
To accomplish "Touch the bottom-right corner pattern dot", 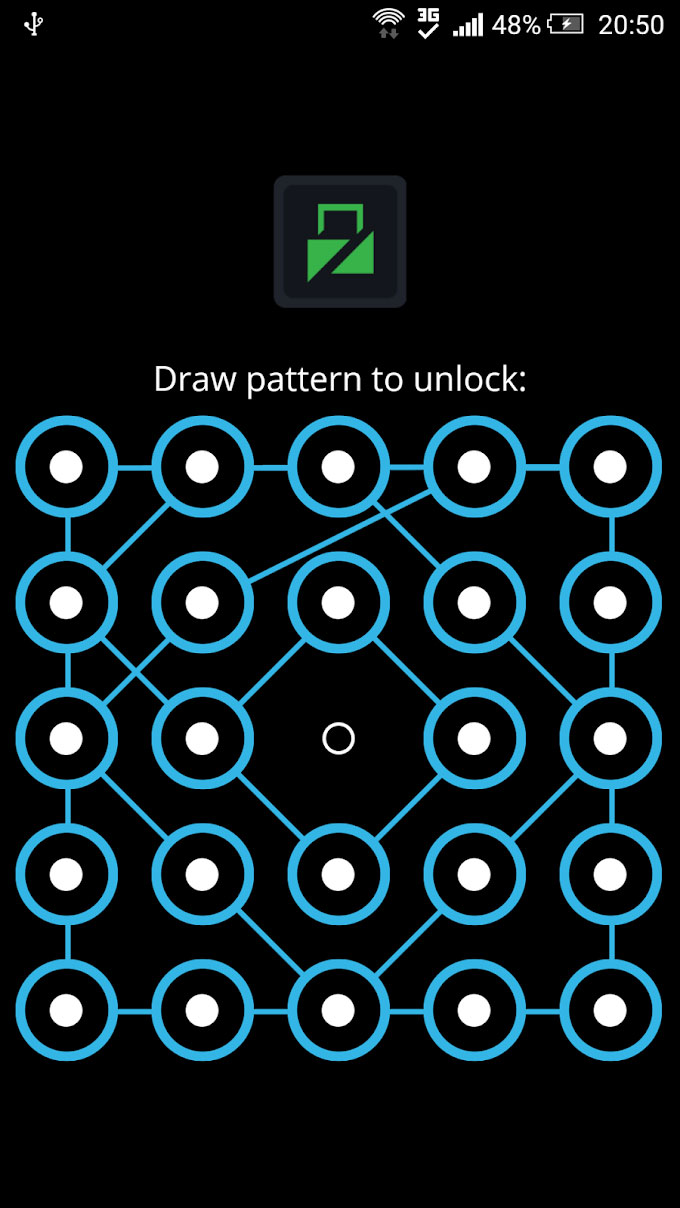I will pyautogui.click(x=610, y=1010).
